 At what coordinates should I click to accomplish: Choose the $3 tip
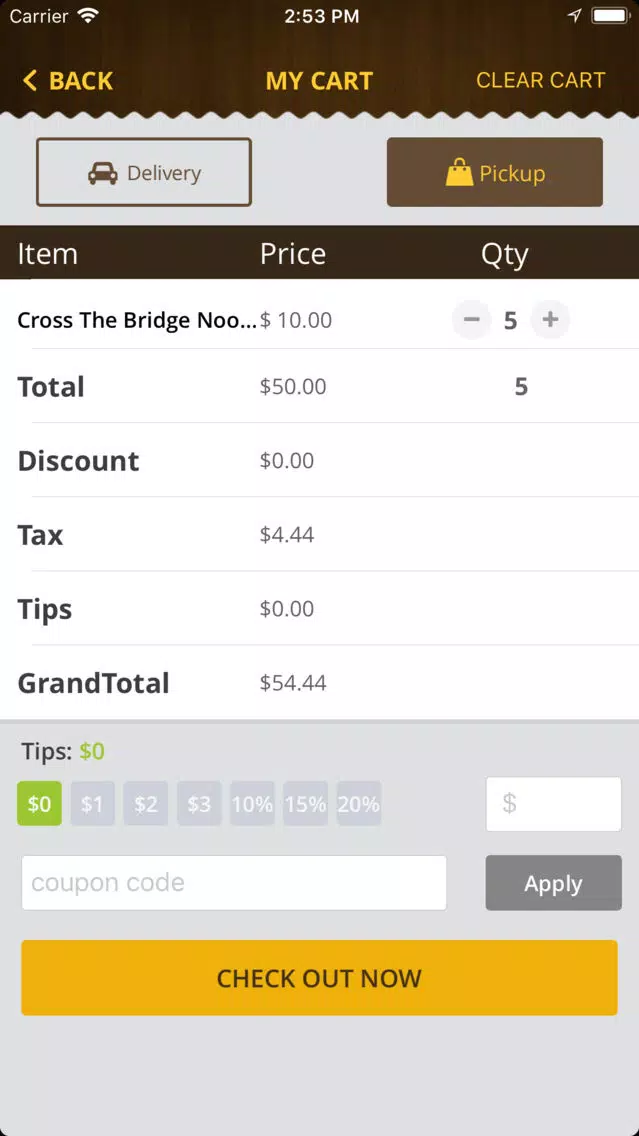[199, 803]
